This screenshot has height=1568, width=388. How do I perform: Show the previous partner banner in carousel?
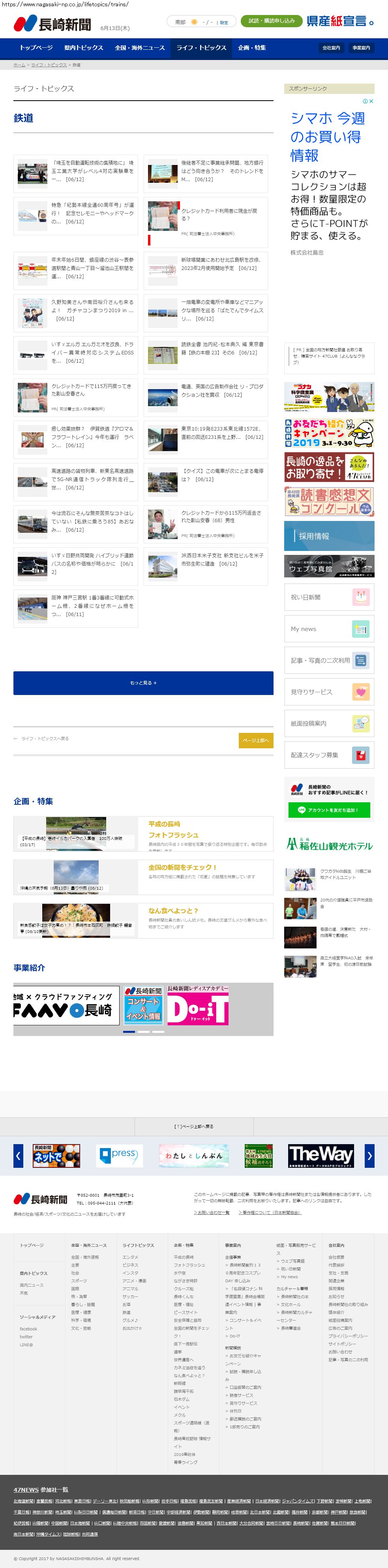(18, 1155)
